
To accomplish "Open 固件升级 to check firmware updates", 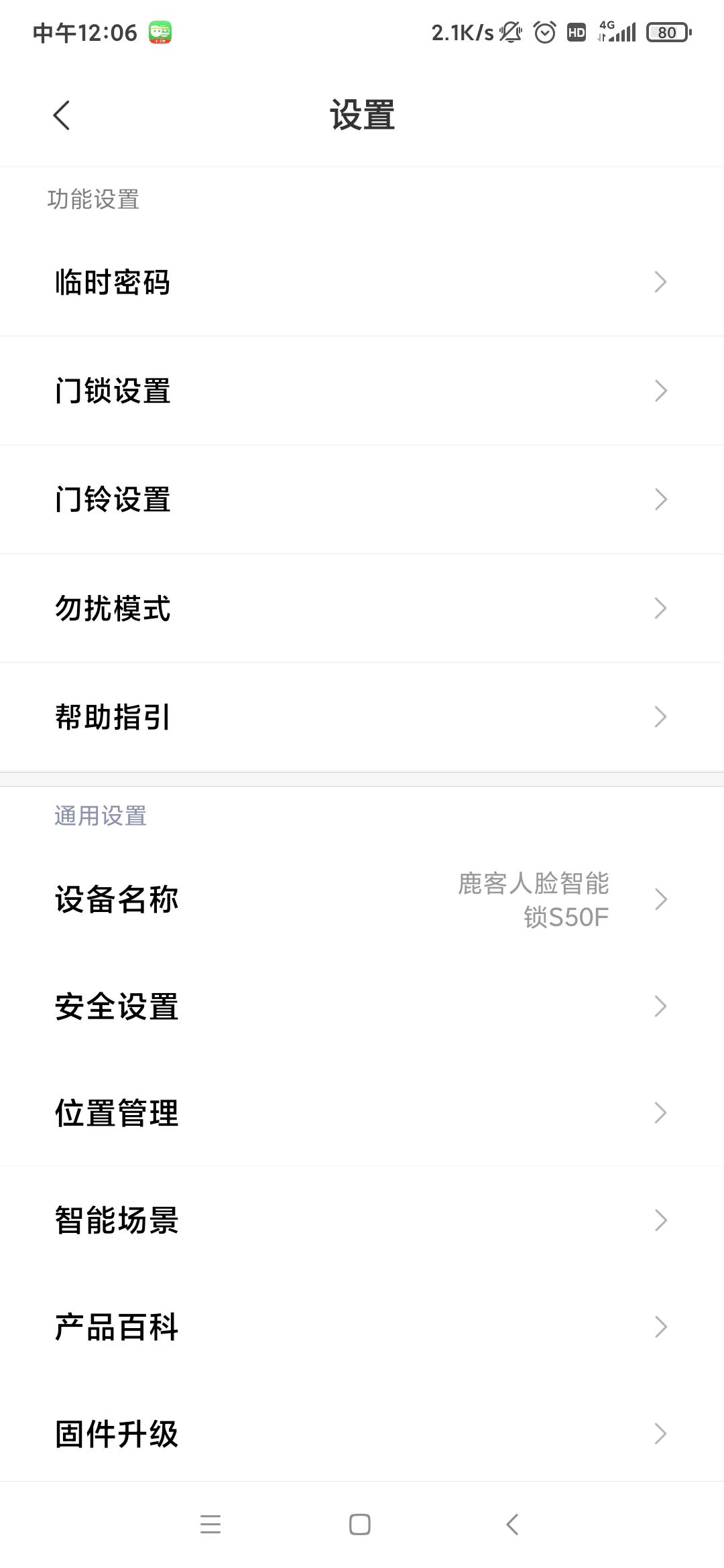I will 362,1434.
